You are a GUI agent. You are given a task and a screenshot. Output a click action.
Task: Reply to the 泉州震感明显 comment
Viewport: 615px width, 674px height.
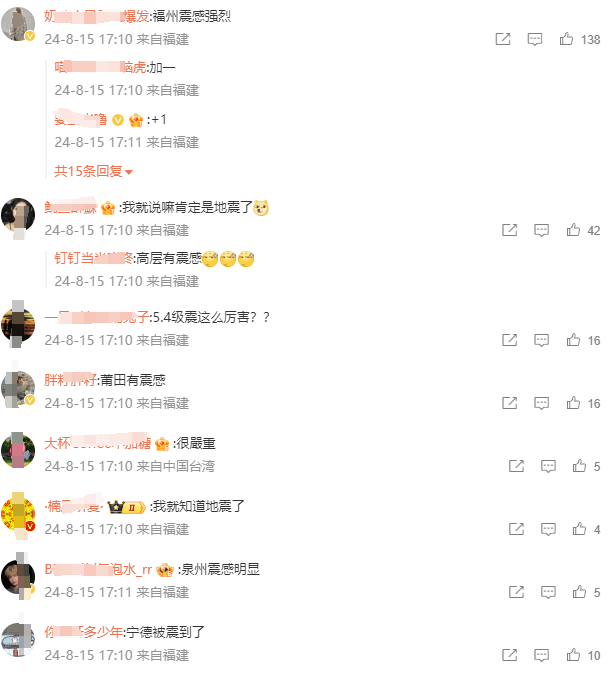click(548, 592)
